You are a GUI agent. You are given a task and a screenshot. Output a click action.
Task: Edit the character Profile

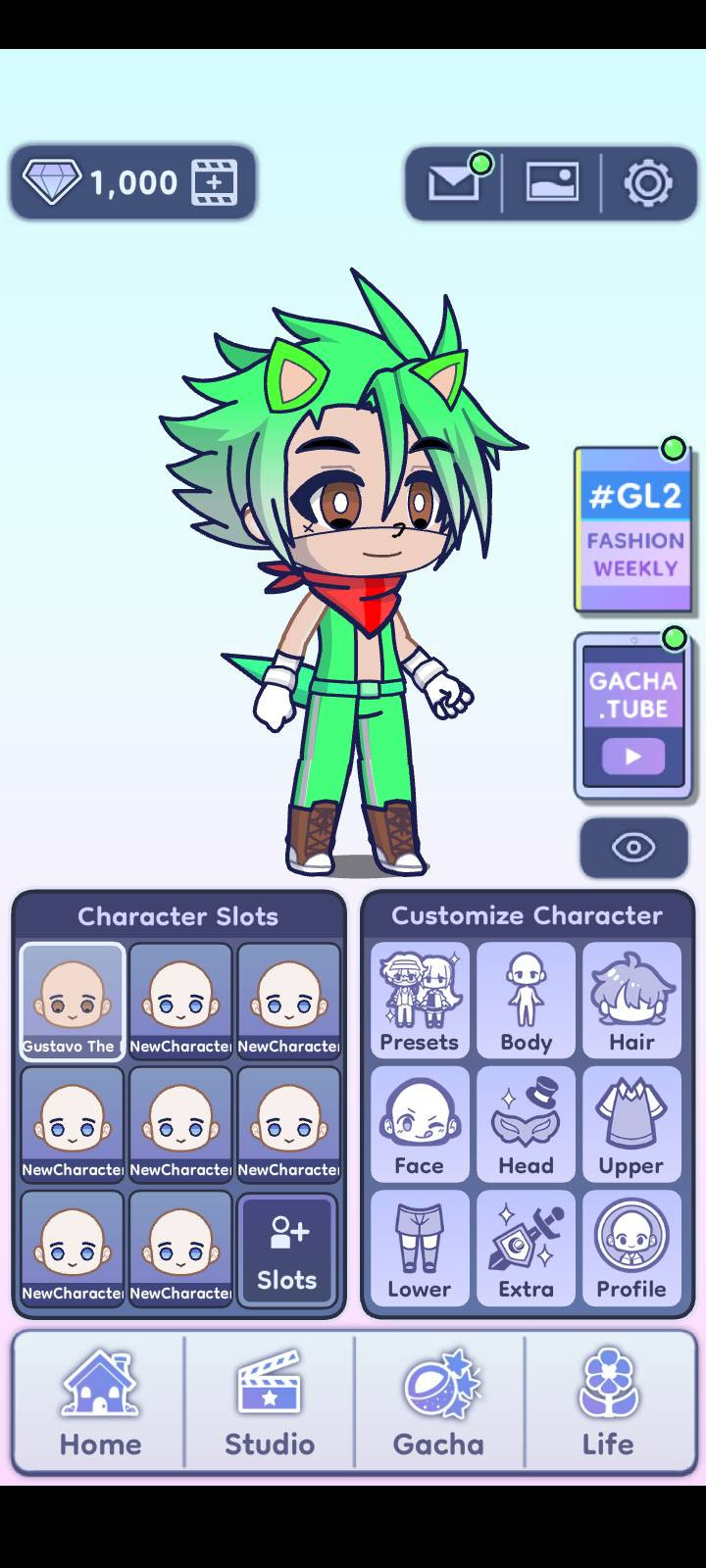[631, 1248]
